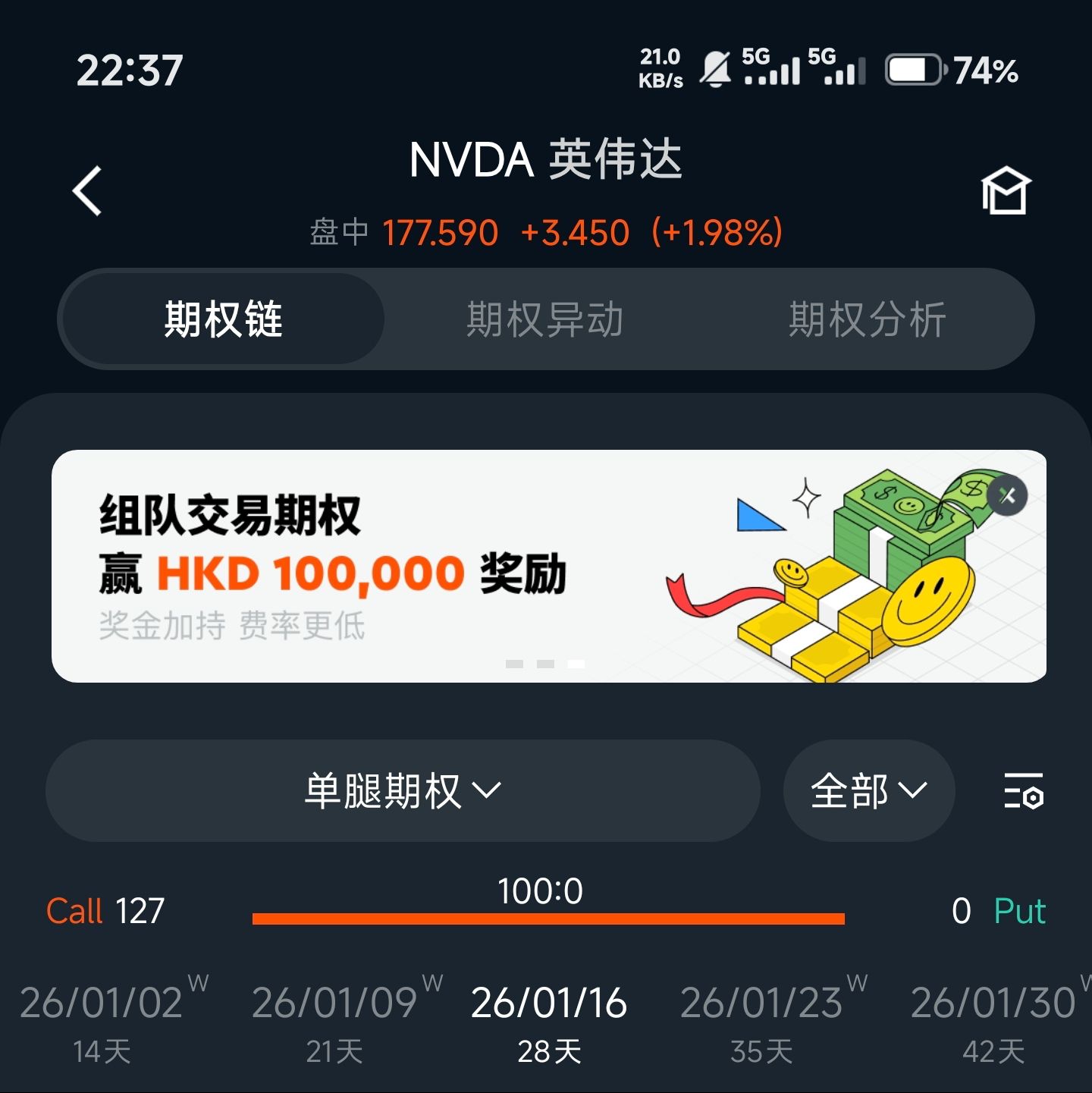Viewport: 1092px width, 1093px height.
Task: Switch to the 期权异动 tab
Action: 544,319
